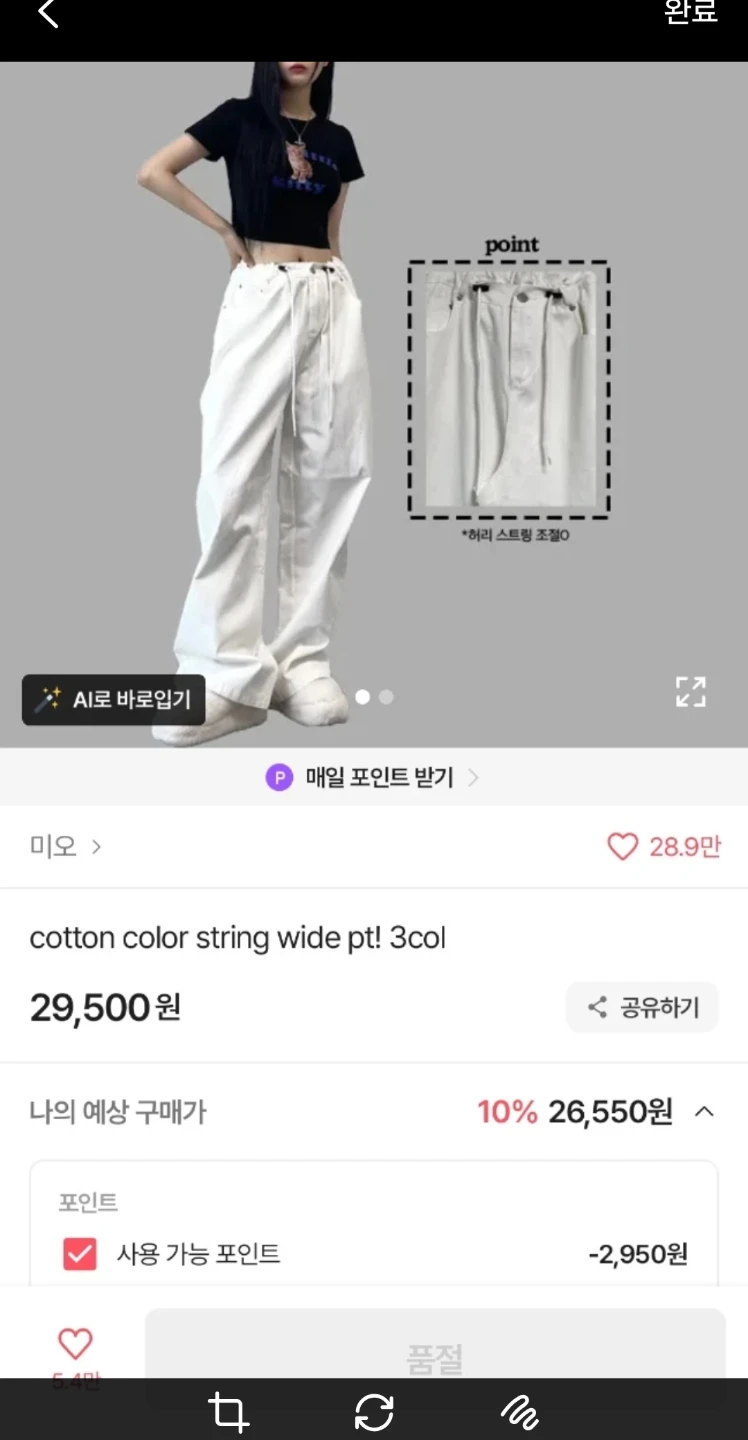Uncheck 사용 가능 포인트 checkbox
Viewport: 748px width, 1440px height.
80,1254
